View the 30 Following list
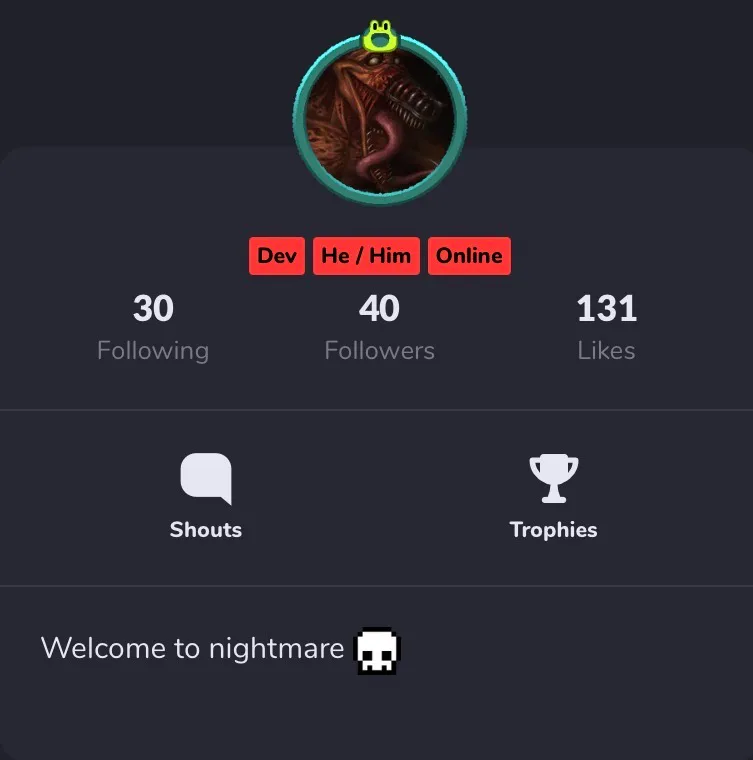 [x=153, y=328]
